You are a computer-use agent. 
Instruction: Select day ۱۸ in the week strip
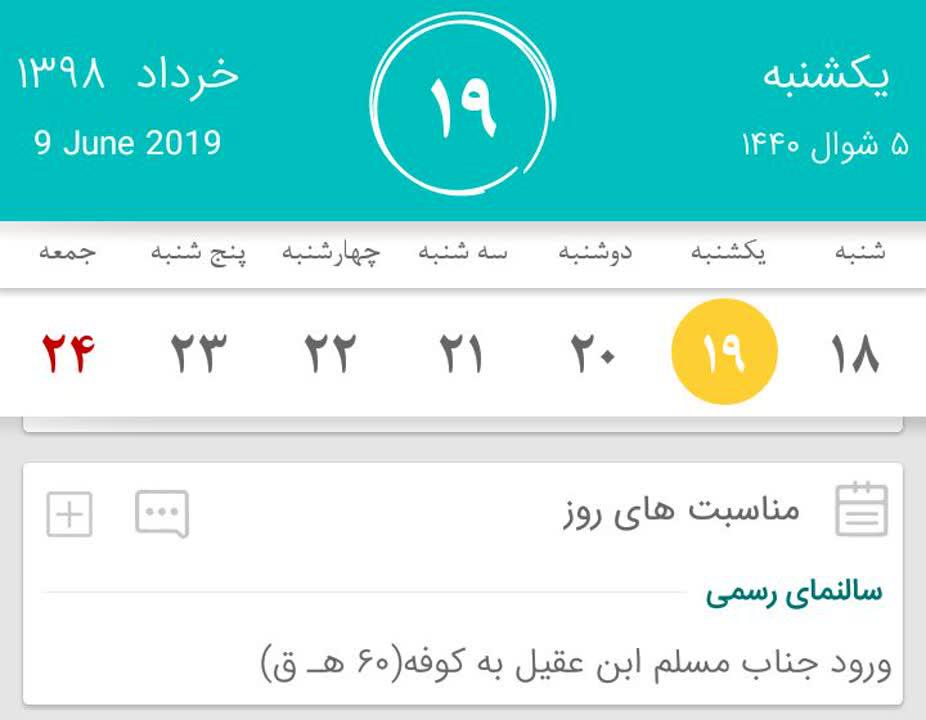pos(855,353)
